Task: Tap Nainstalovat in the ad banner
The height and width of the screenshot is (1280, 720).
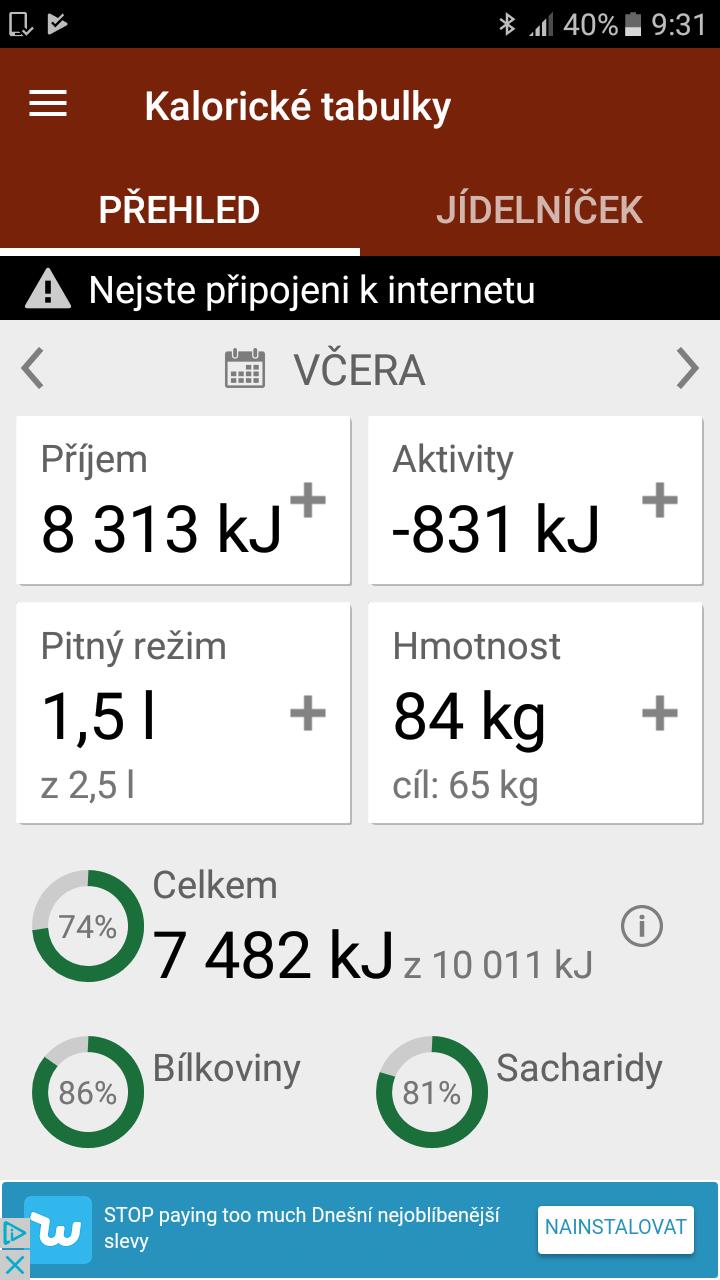Action: point(616,1227)
